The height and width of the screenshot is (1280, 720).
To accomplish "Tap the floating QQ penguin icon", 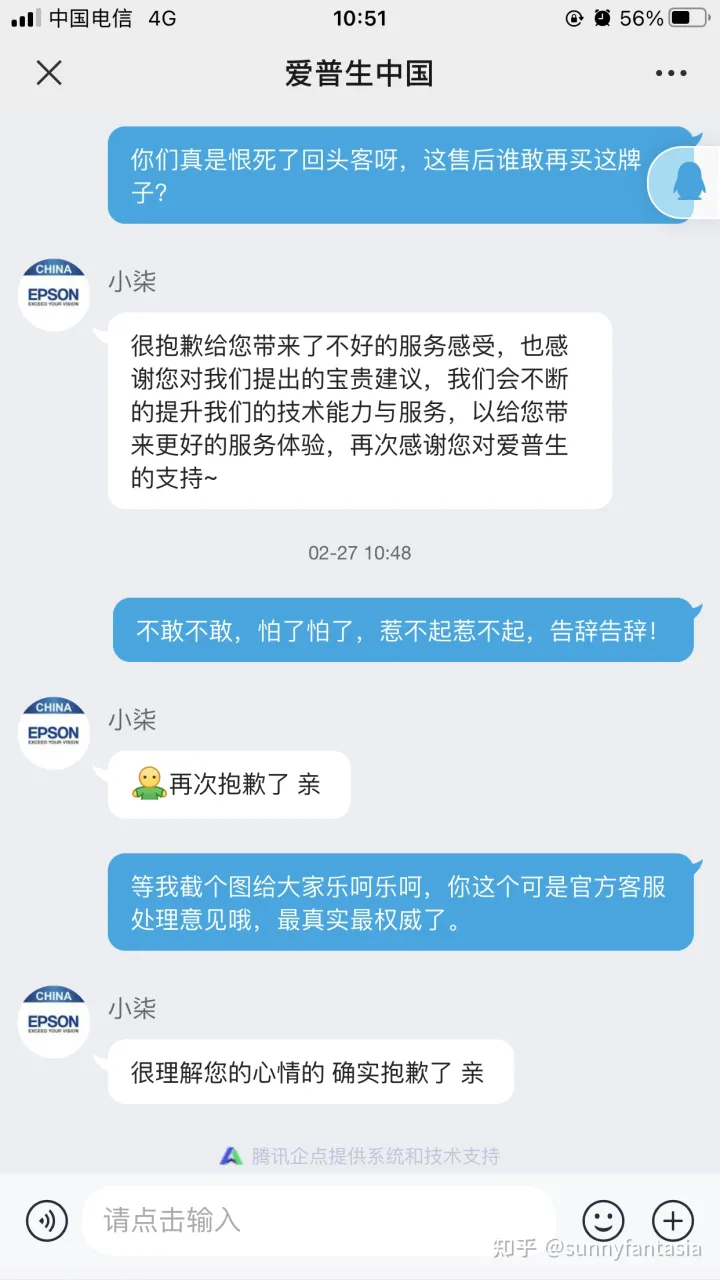I will coord(686,181).
